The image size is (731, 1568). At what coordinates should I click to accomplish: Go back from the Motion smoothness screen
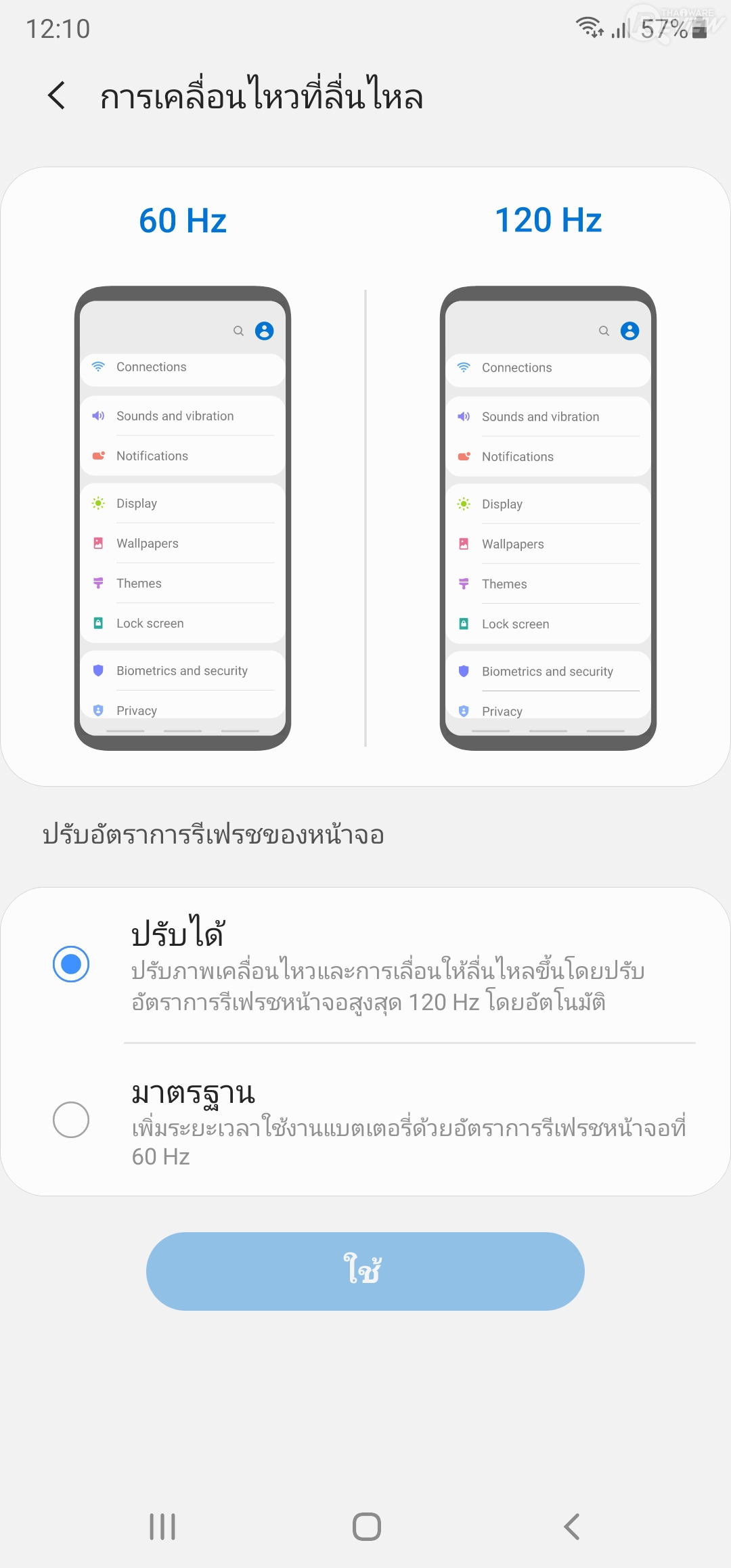(x=57, y=95)
